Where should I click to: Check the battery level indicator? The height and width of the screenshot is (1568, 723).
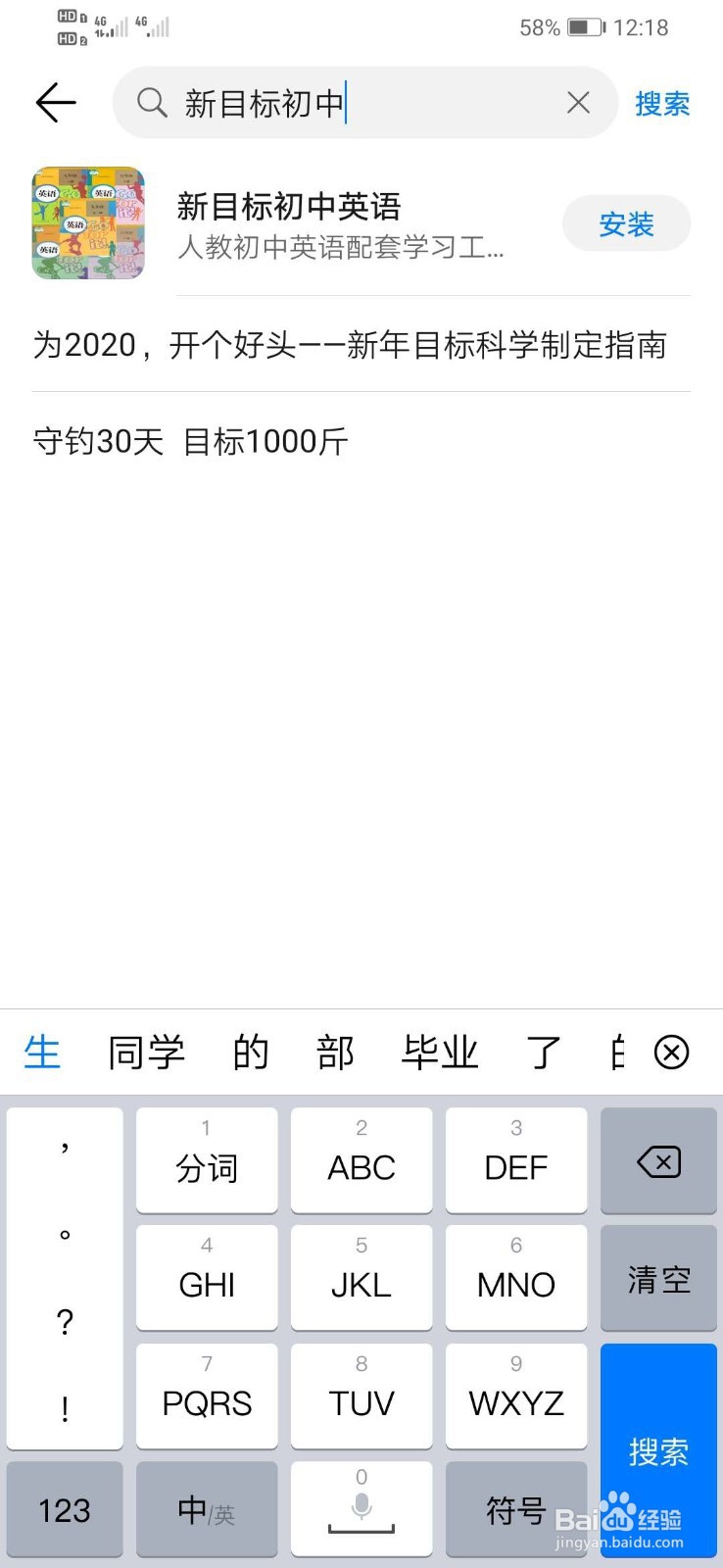click(x=582, y=26)
